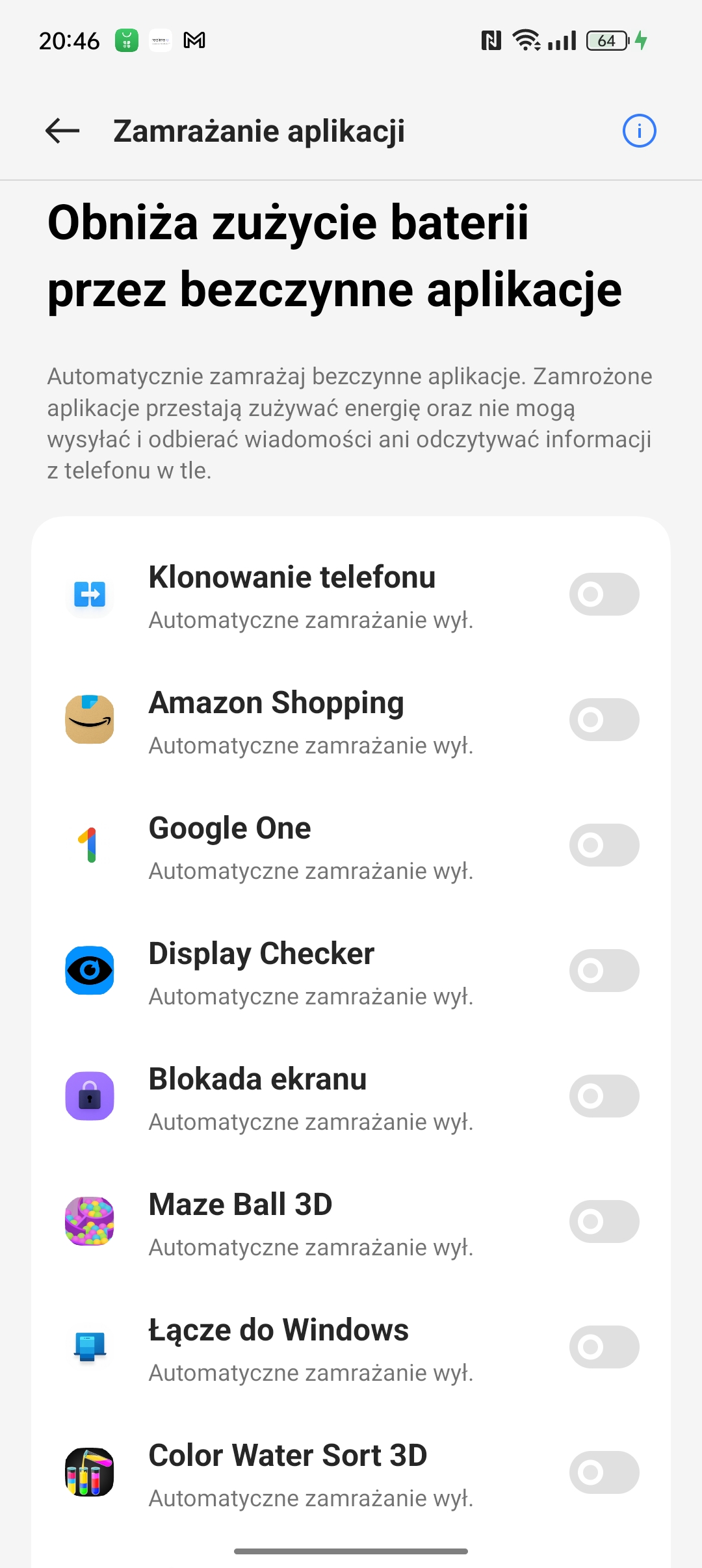
Task: Toggle the Google One freeze switch
Action: (604, 845)
